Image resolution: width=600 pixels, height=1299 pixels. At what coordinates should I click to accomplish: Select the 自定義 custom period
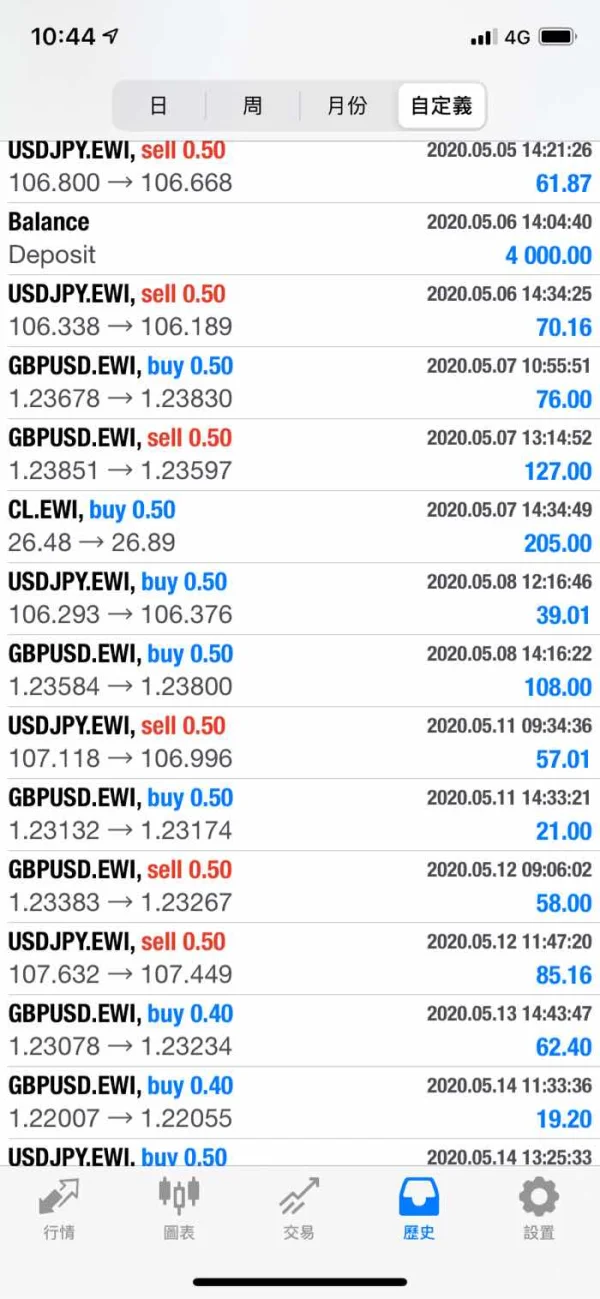441,105
